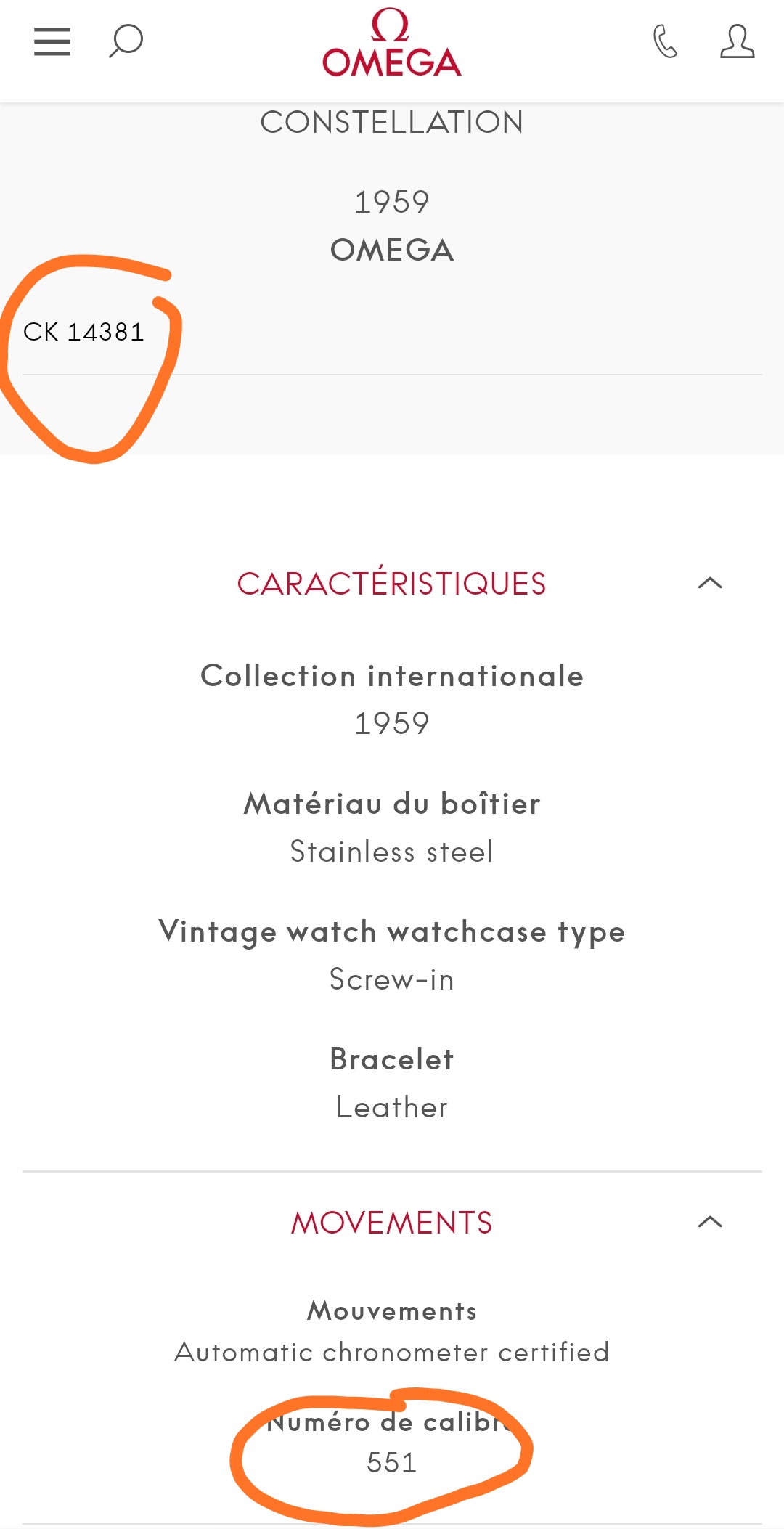This screenshot has width=784, height=1529.
Task: Collapse the Movements section
Action: pos(709,1222)
